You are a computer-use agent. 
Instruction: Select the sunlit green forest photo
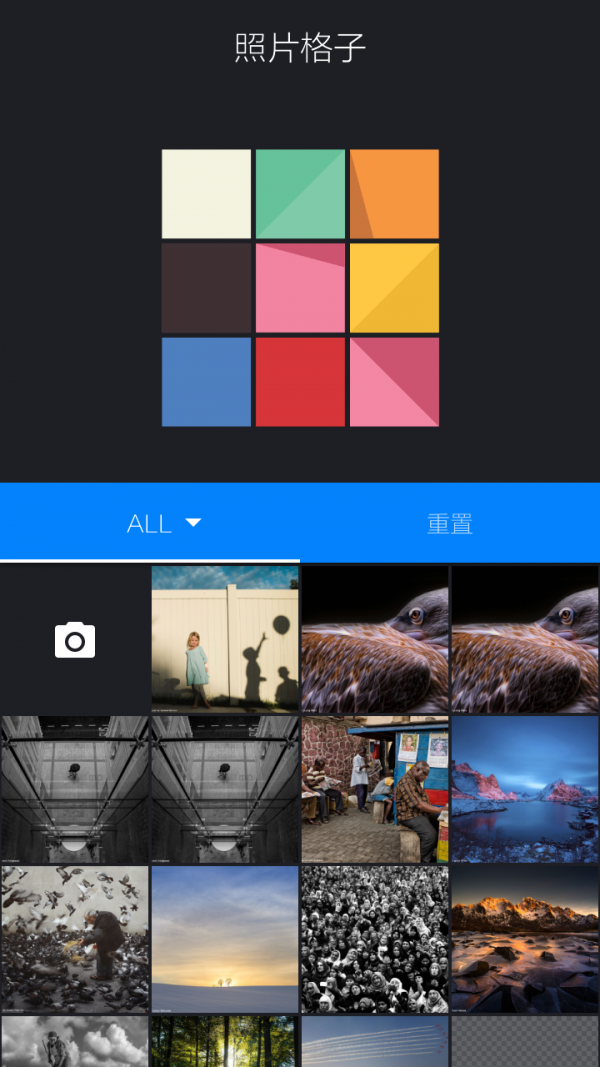pyautogui.click(x=225, y=1042)
